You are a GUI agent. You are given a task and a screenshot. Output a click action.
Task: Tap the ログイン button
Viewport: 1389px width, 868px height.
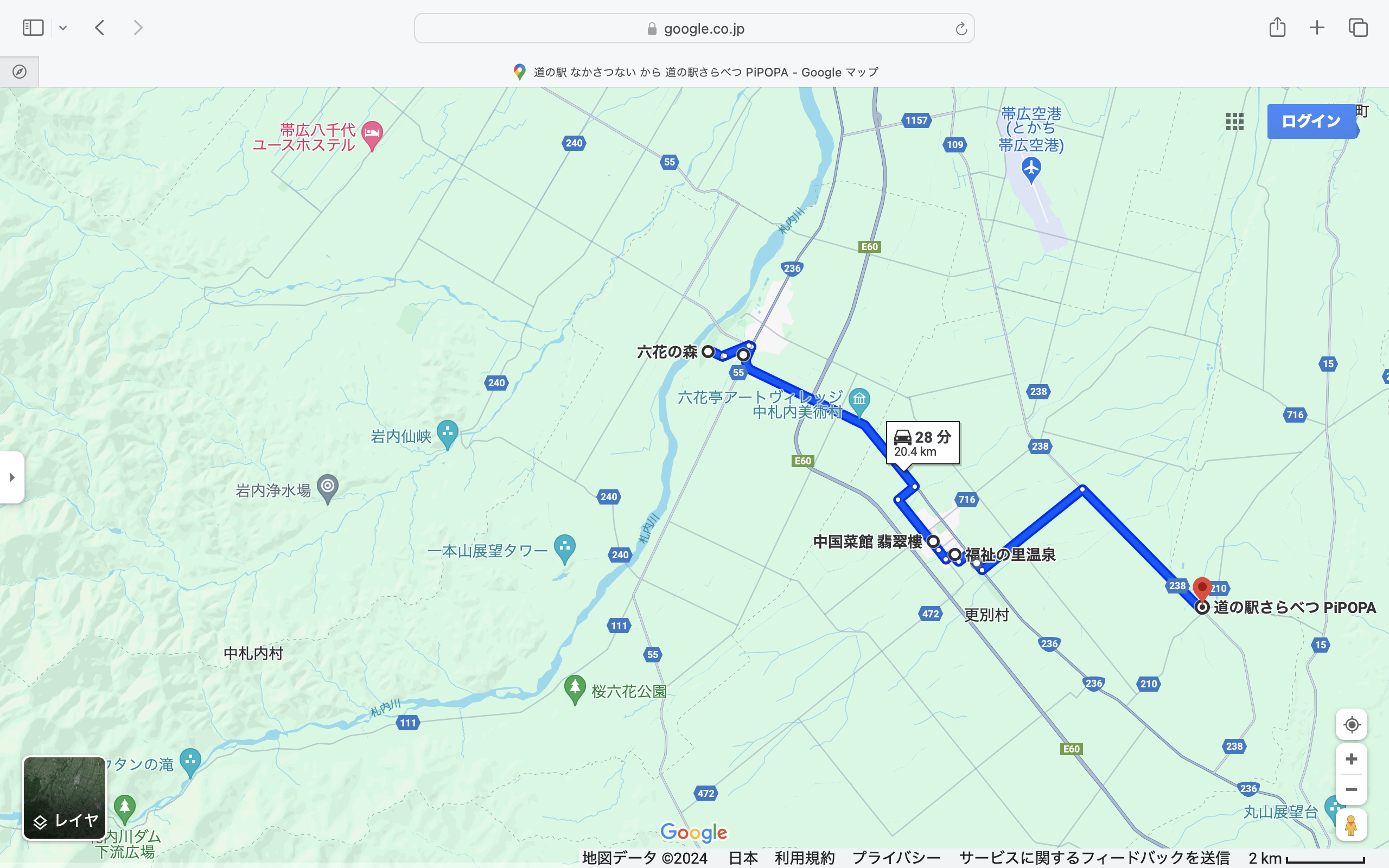[x=1311, y=121]
